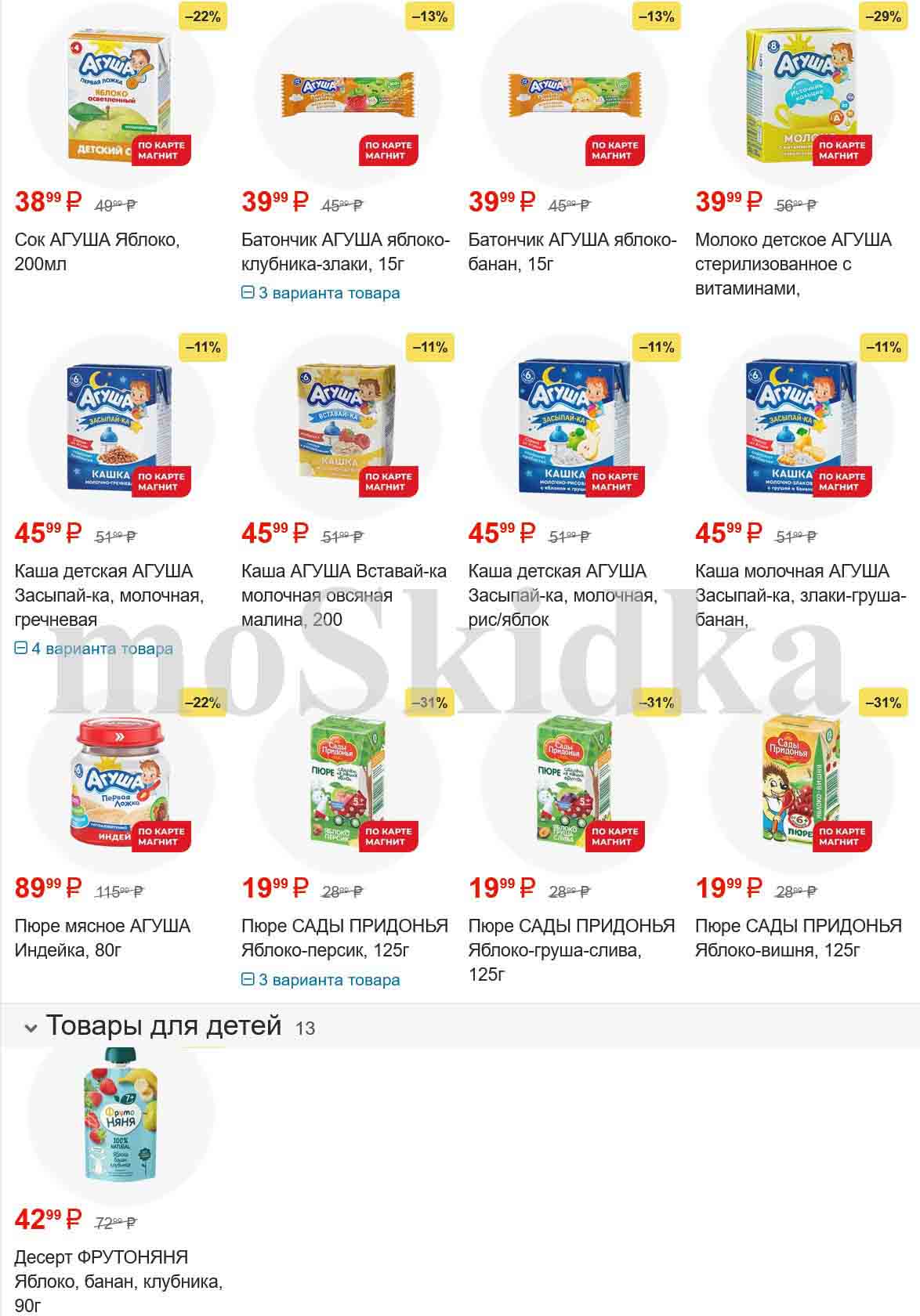Viewport: 920px width, 1316px height.
Task: Open the Сок АГУША Яблоко 200мл product
Action: 97,251
